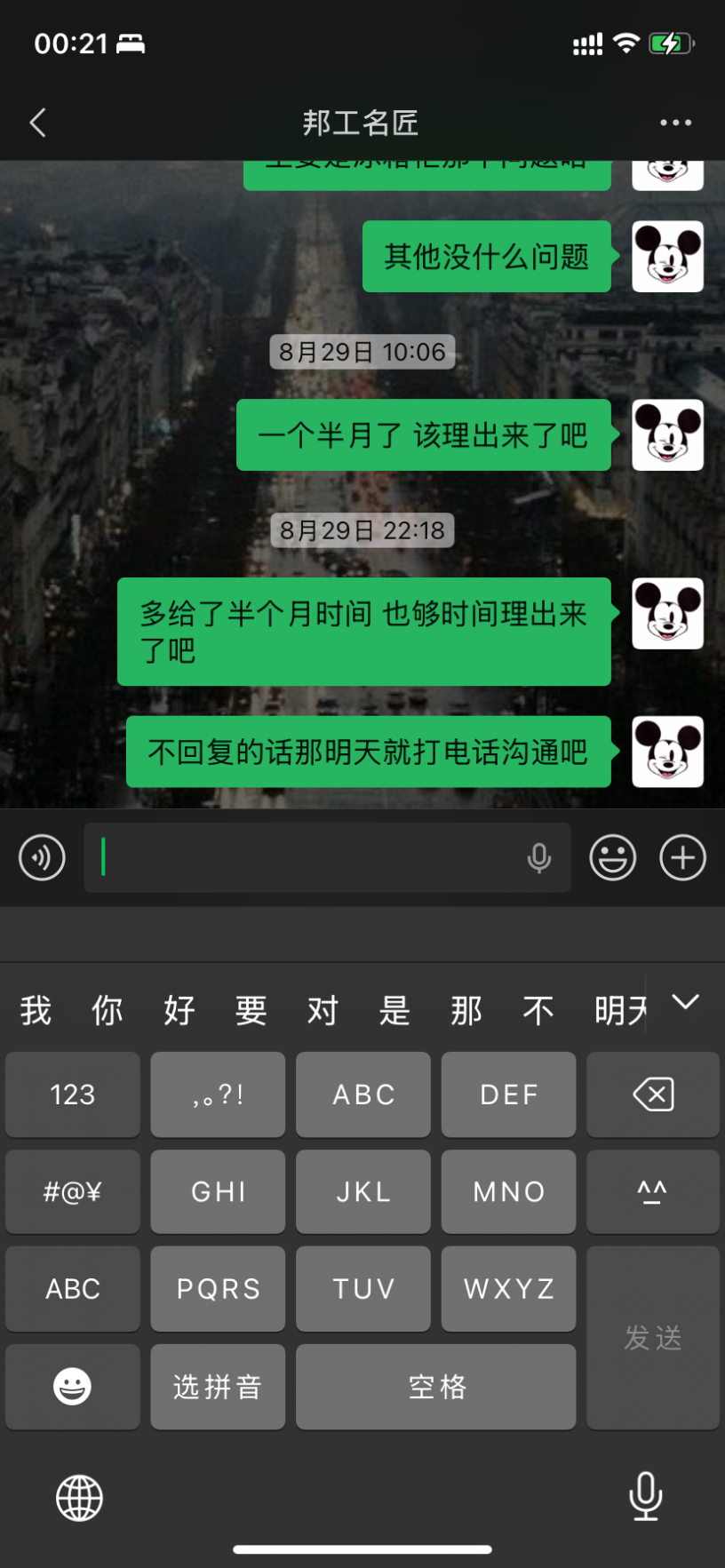Open the plus attachment menu
Image resolution: width=725 pixels, height=1568 pixels.
tap(682, 857)
